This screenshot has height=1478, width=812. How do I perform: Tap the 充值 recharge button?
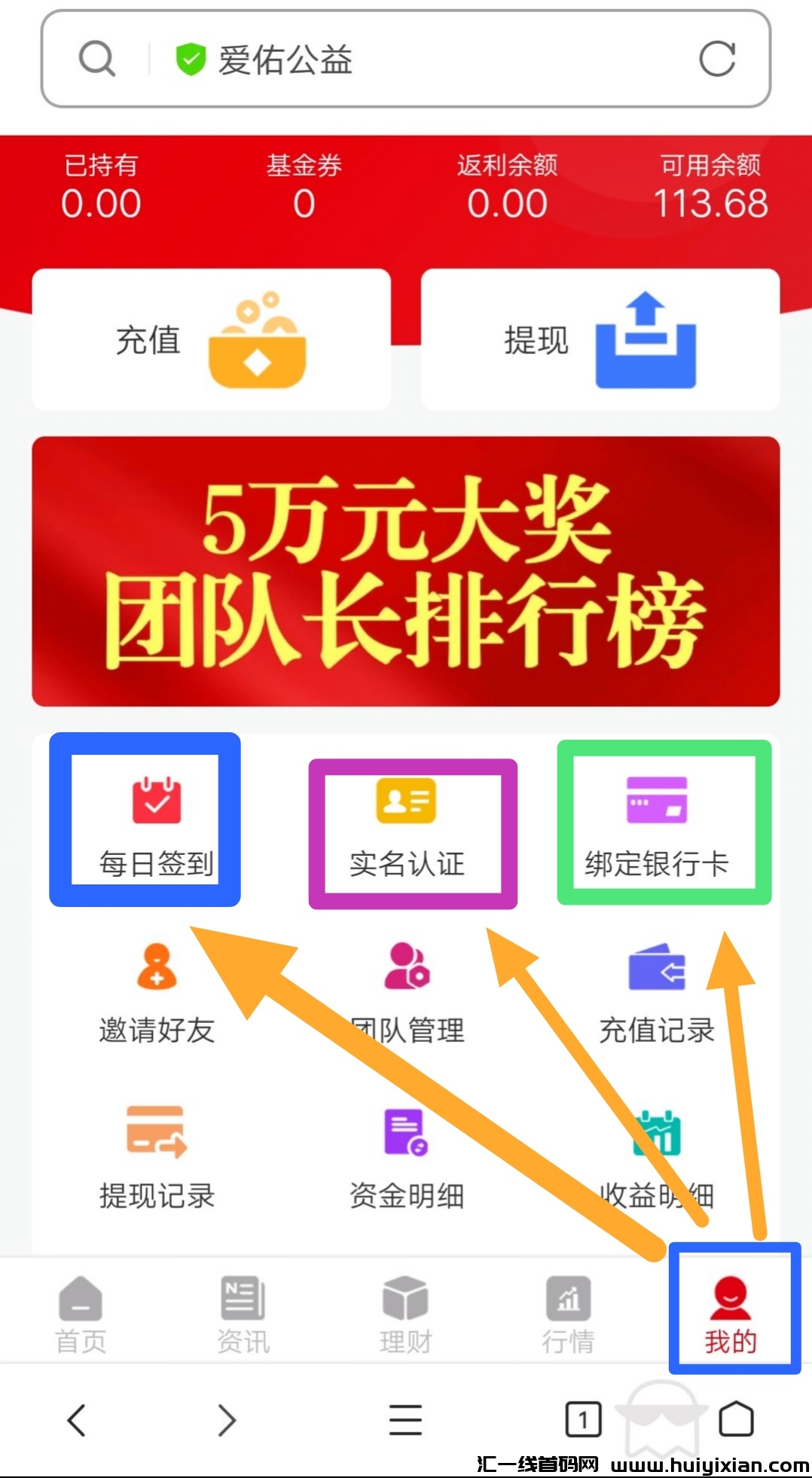(x=211, y=340)
